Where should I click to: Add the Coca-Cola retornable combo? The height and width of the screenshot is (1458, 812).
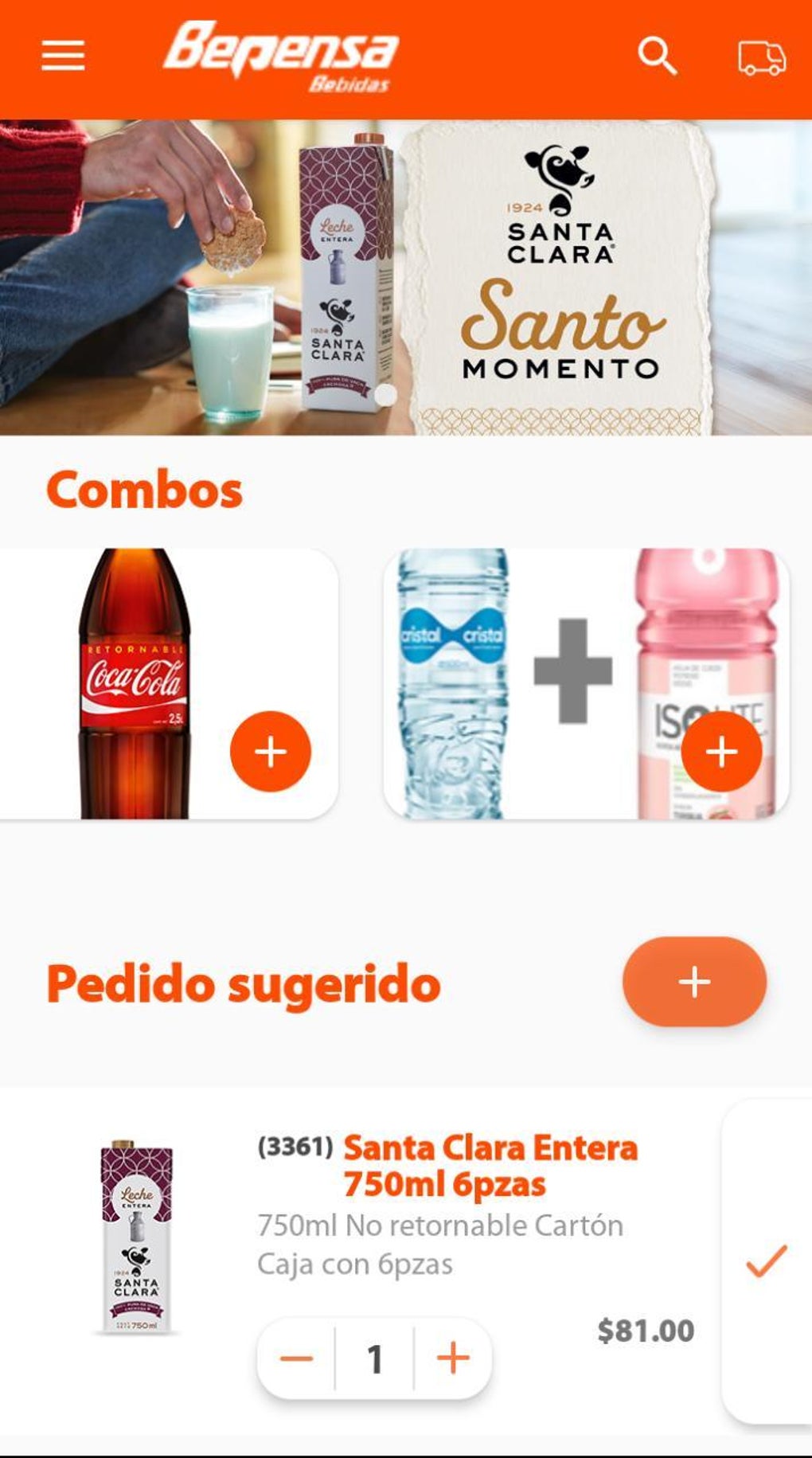(271, 751)
